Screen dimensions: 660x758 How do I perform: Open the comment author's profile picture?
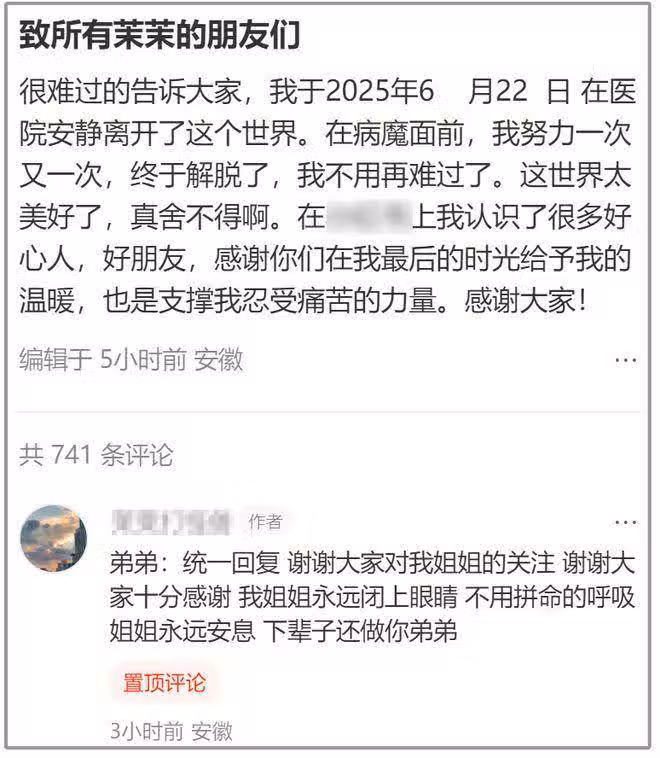click(x=53, y=538)
